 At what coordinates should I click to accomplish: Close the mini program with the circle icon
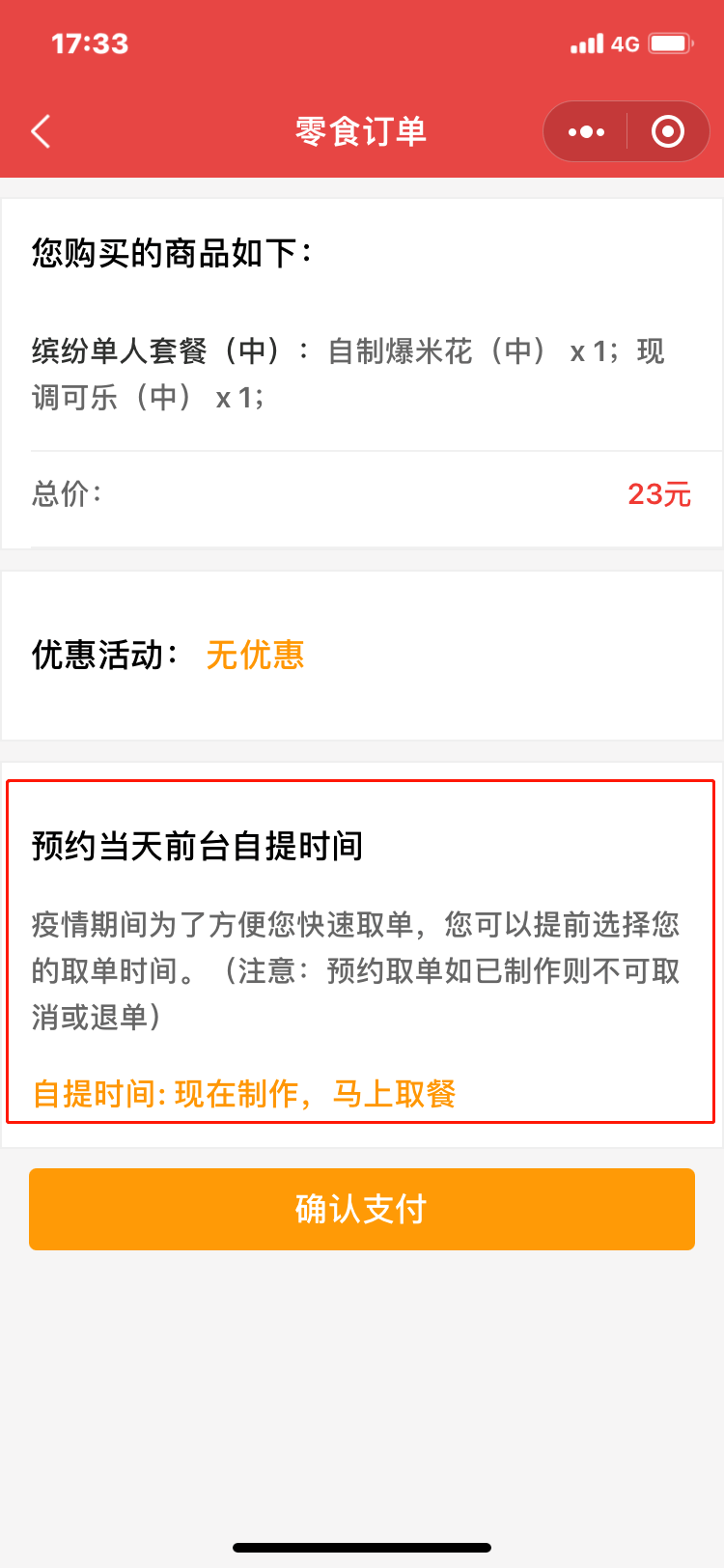667,131
